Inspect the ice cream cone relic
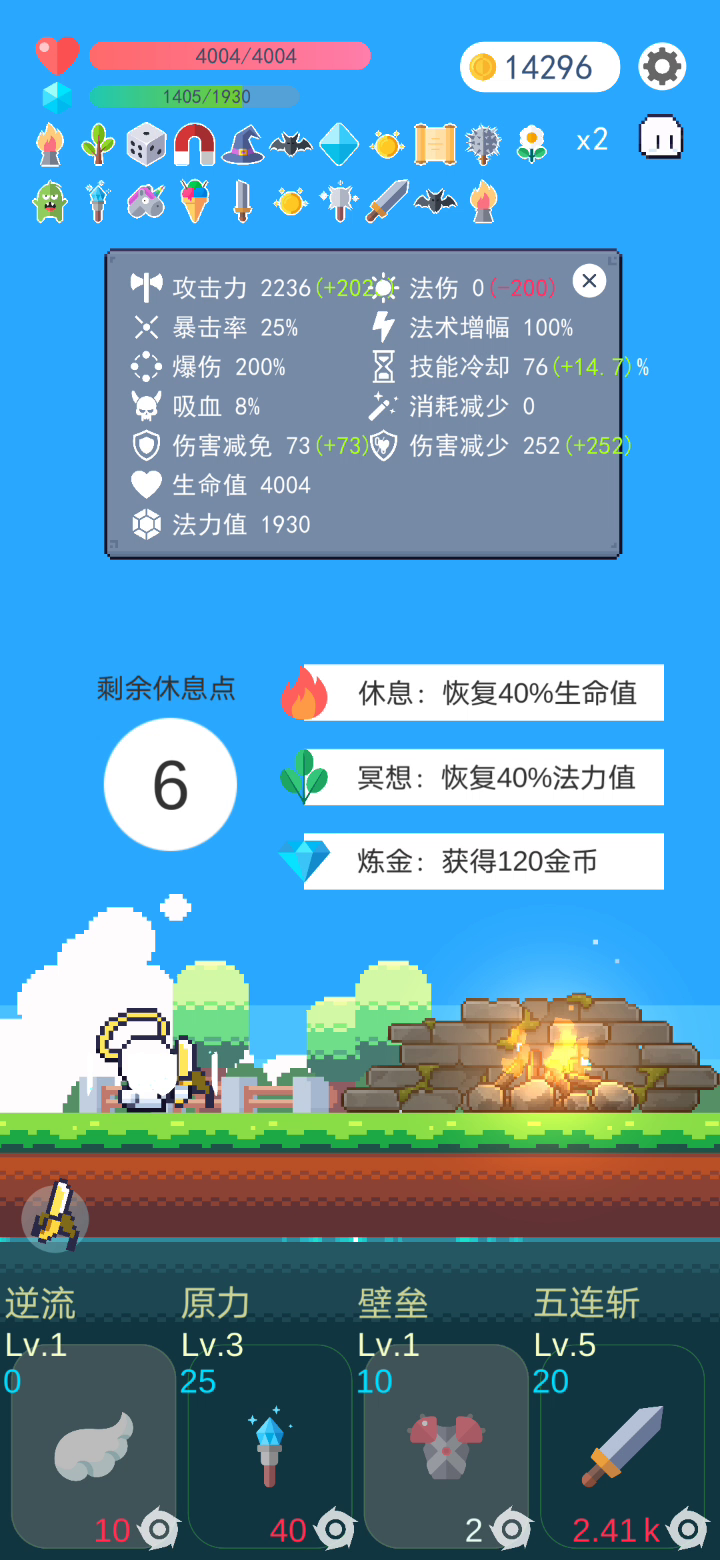The image size is (720, 1560). 195,201
